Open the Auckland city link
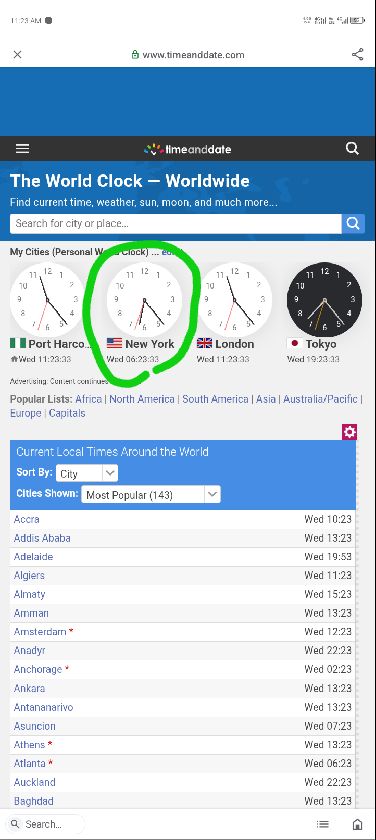The width and height of the screenshot is (376, 840). (34, 782)
